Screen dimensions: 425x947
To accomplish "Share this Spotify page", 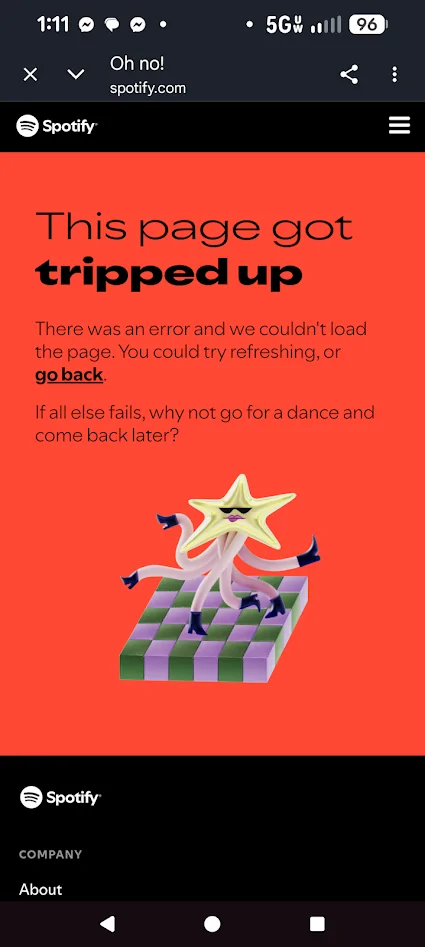I will [349, 74].
